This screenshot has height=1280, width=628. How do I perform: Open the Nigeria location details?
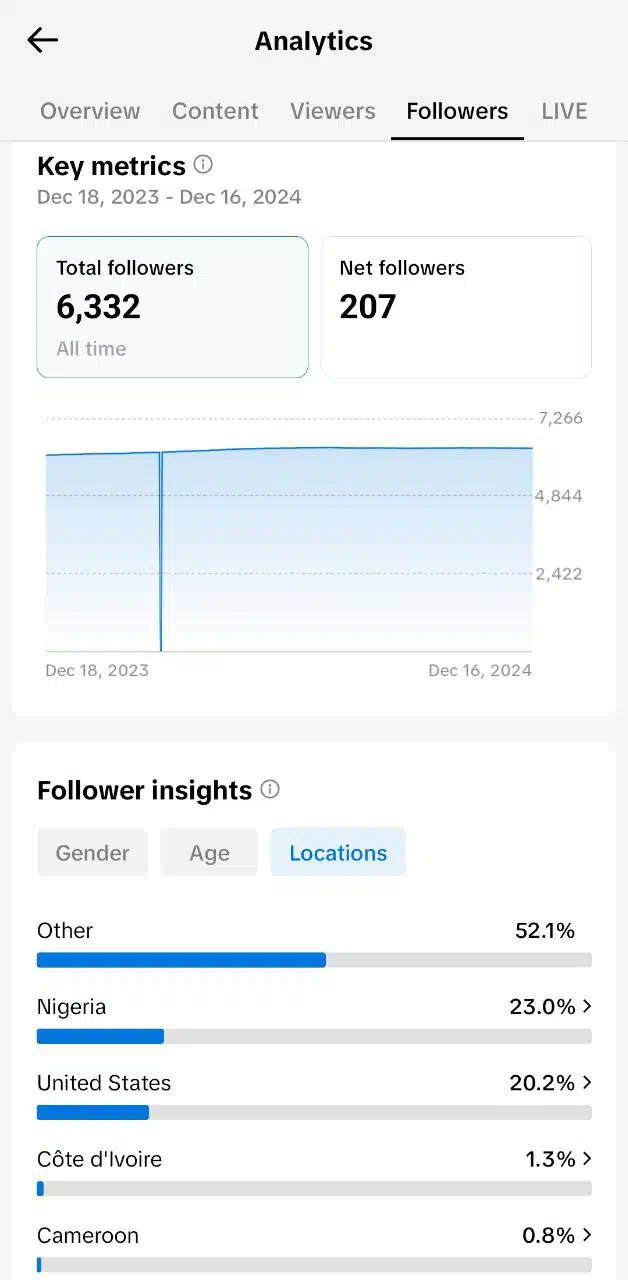pyautogui.click(x=314, y=1019)
